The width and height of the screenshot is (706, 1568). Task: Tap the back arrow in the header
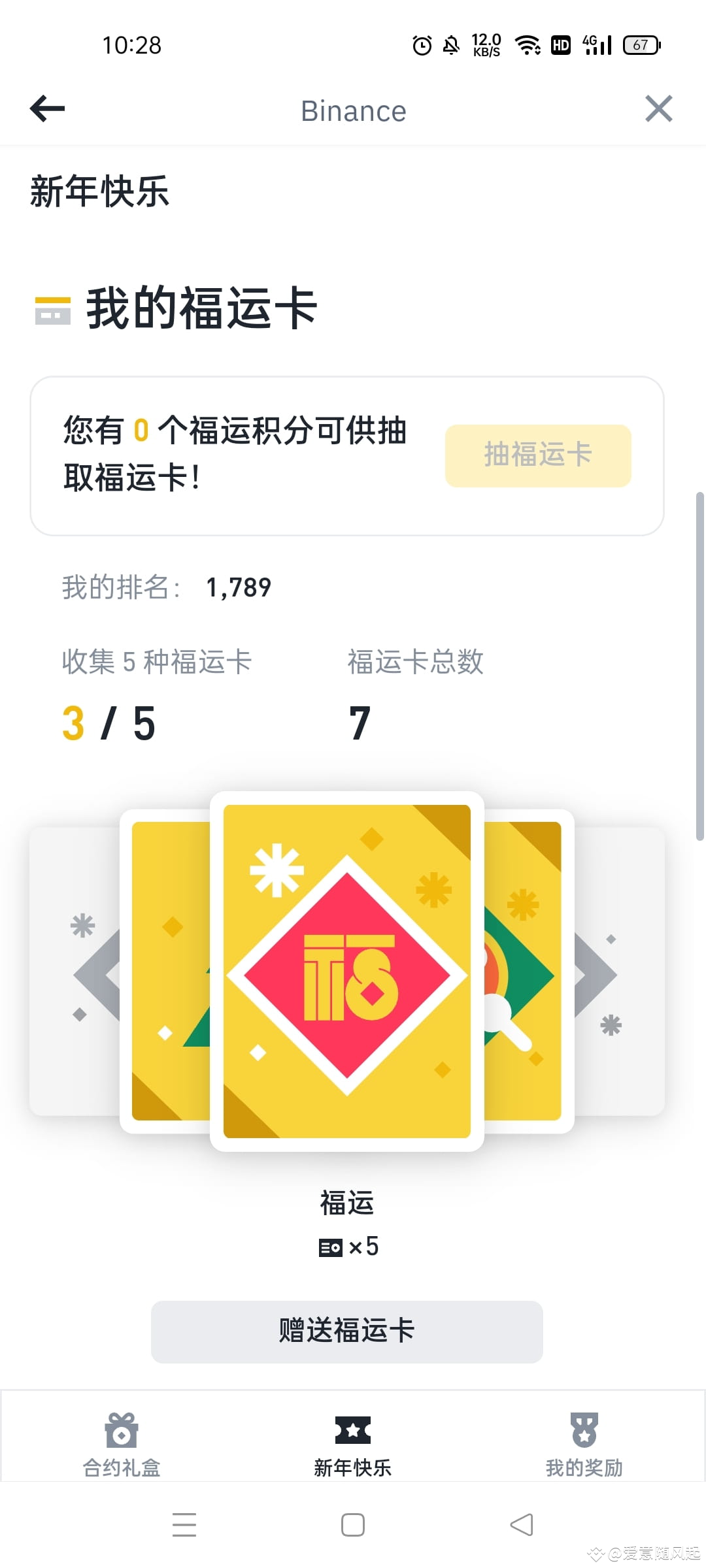46,108
